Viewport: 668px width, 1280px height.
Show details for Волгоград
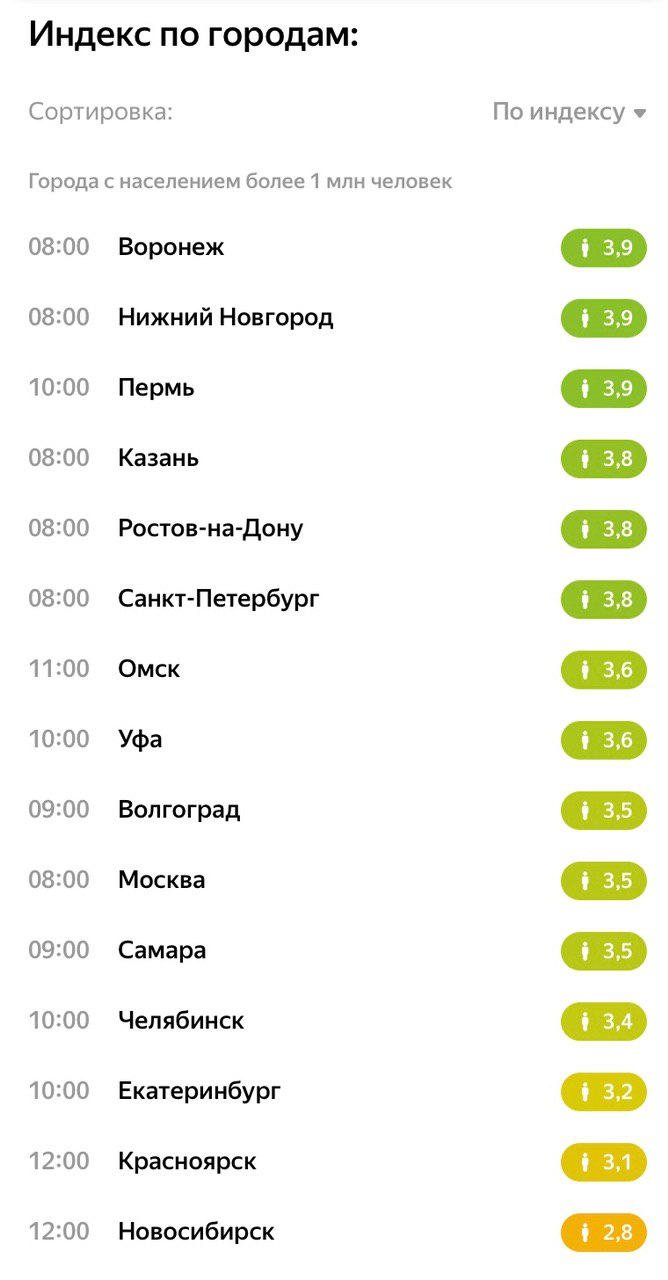[x=179, y=809]
